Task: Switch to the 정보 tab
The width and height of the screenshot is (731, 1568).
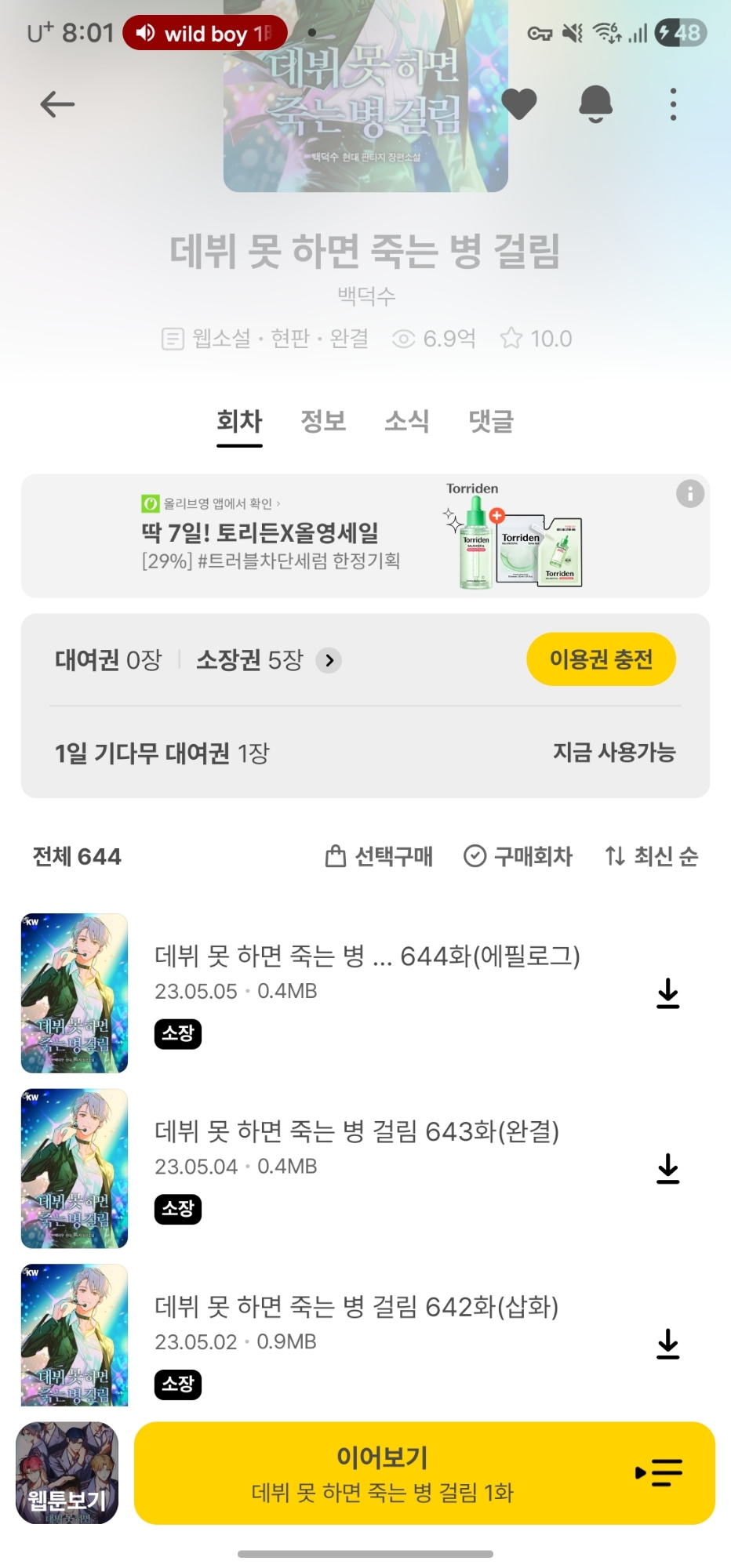Action: (x=323, y=421)
